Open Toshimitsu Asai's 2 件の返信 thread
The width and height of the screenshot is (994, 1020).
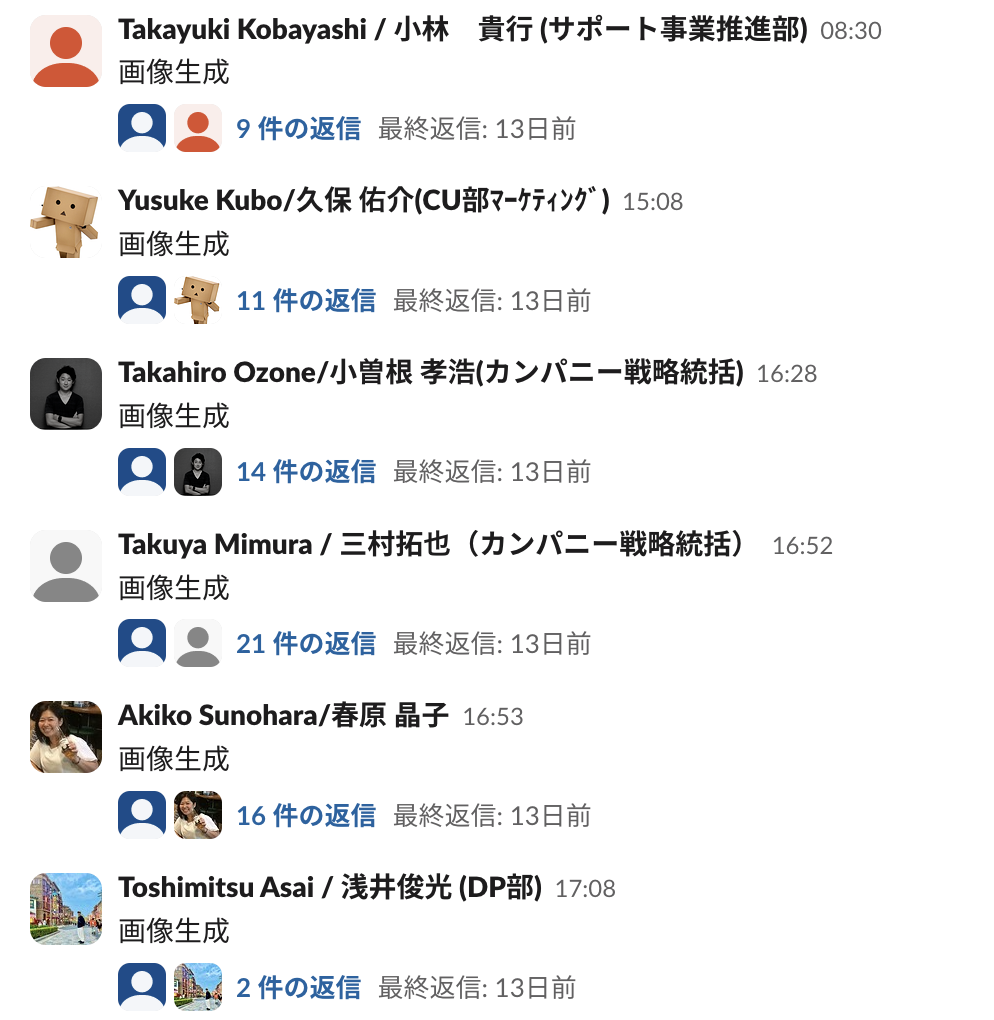click(299, 987)
